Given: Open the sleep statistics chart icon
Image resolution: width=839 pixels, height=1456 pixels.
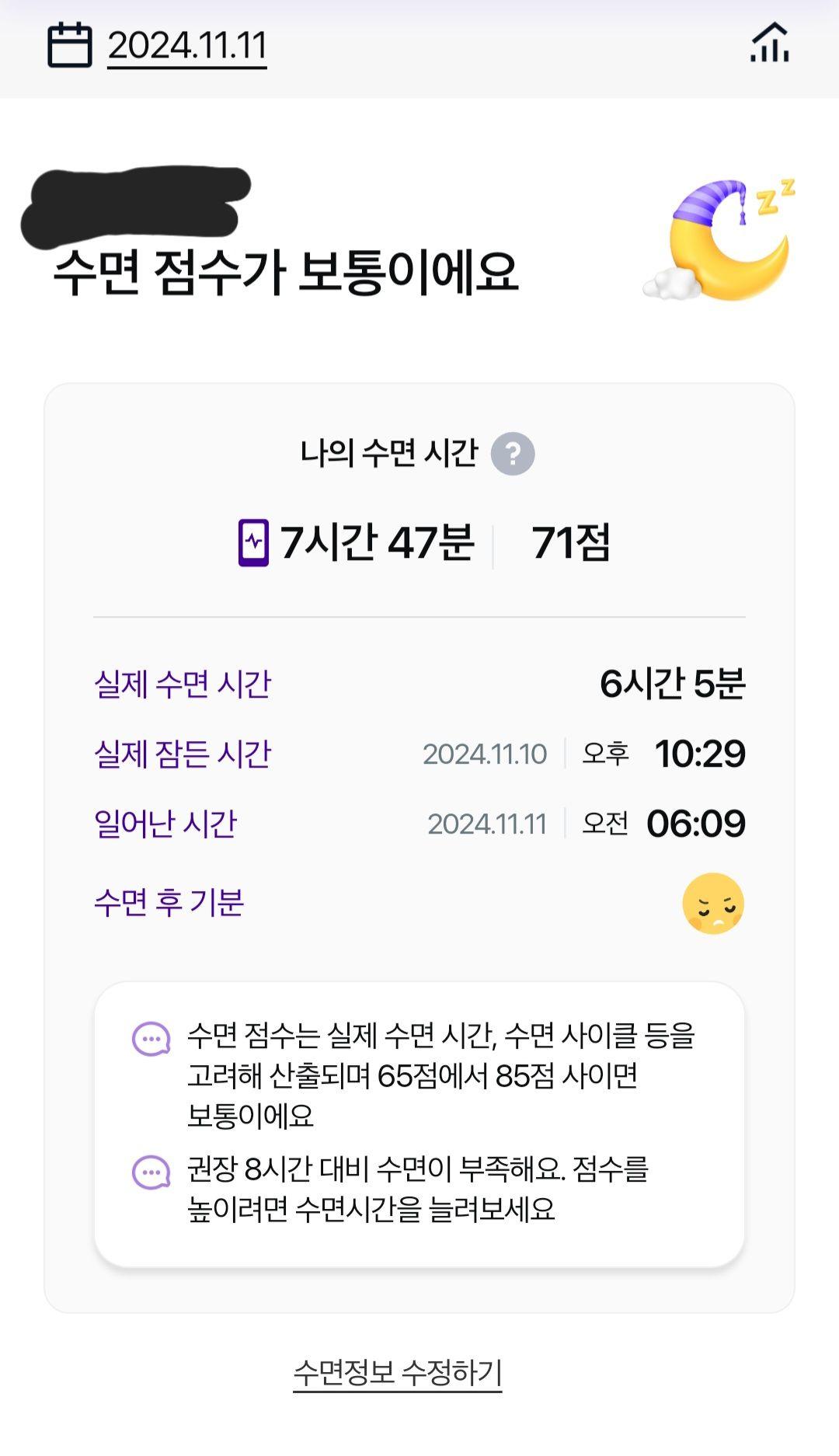Looking at the screenshot, I should (x=770, y=44).
